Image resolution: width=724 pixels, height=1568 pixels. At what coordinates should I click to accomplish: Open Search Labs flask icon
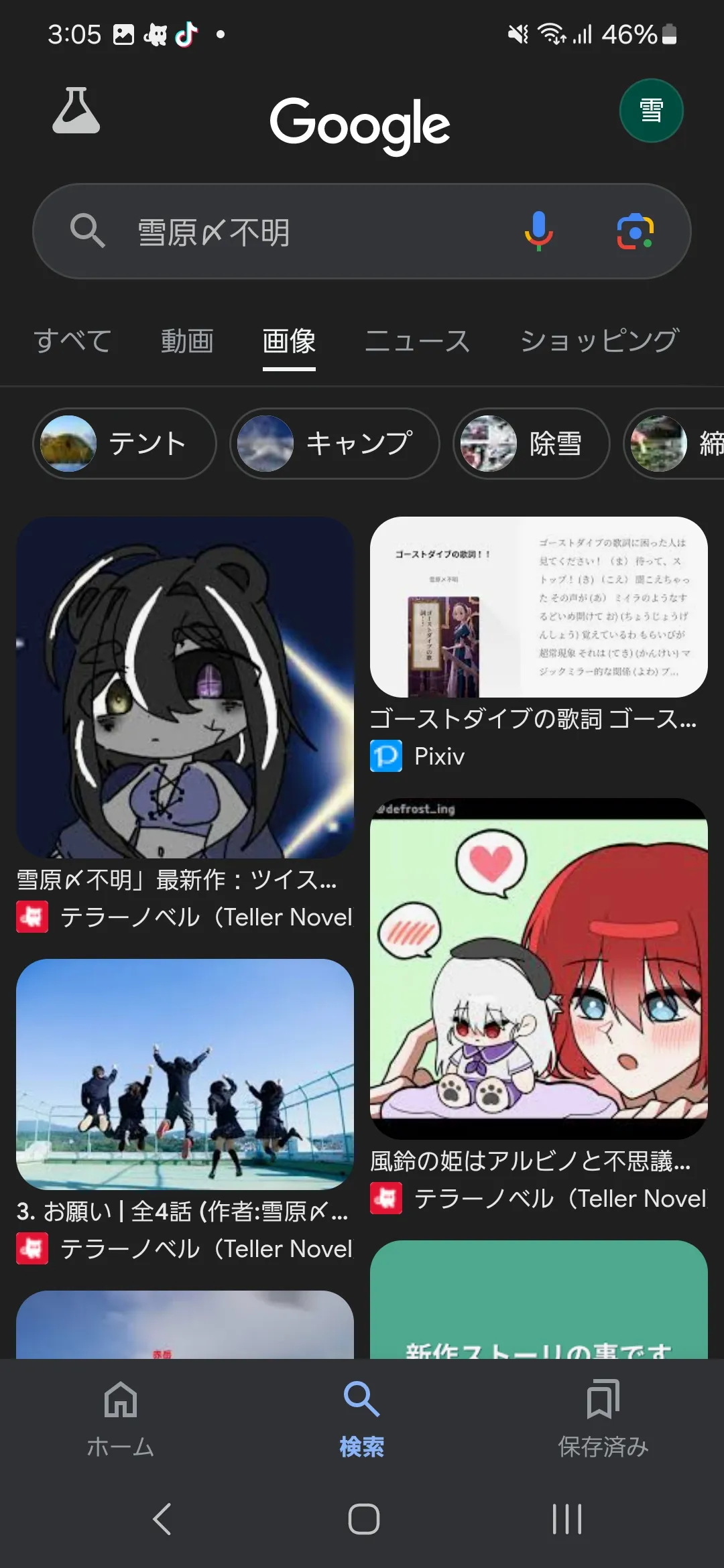click(76, 111)
